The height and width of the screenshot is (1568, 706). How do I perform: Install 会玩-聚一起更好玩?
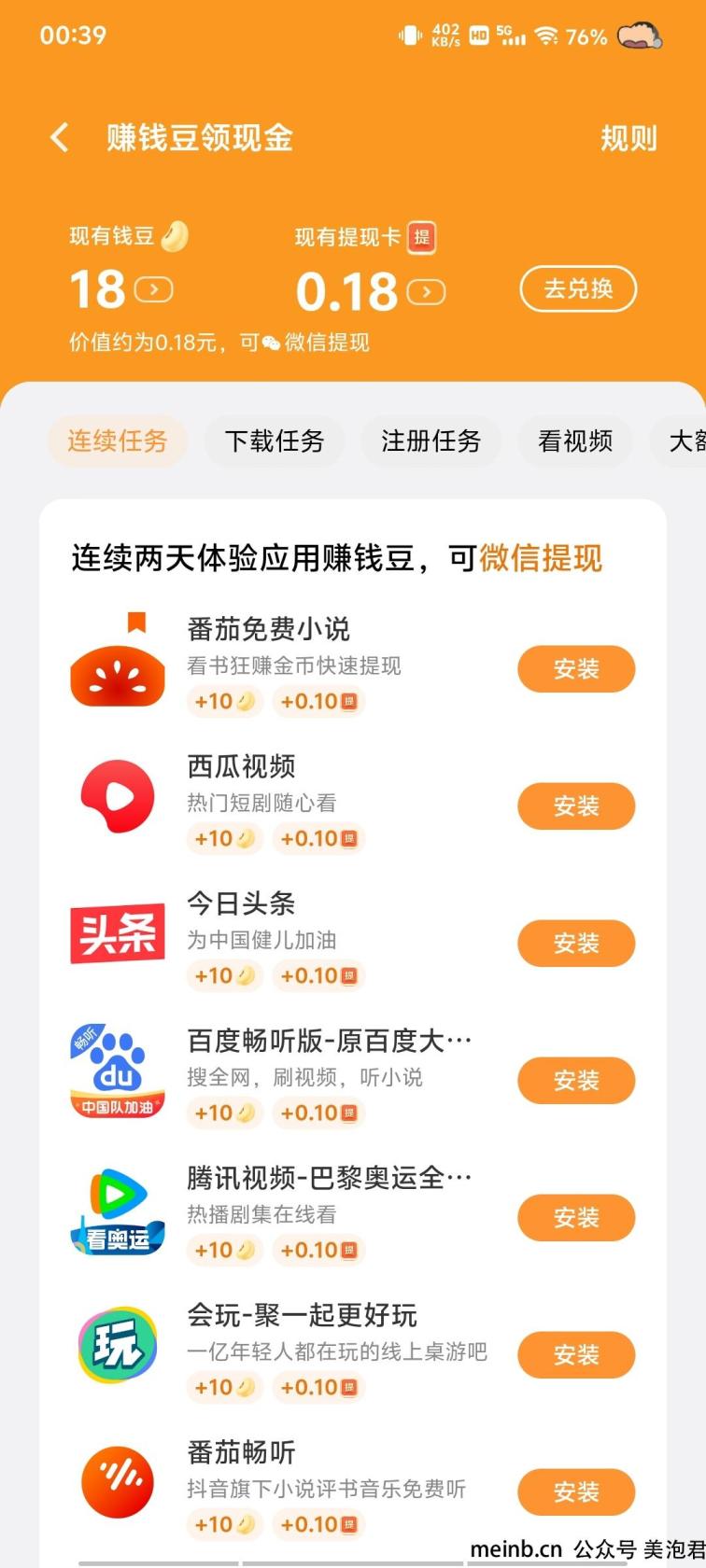click(x=576, y=1355)
